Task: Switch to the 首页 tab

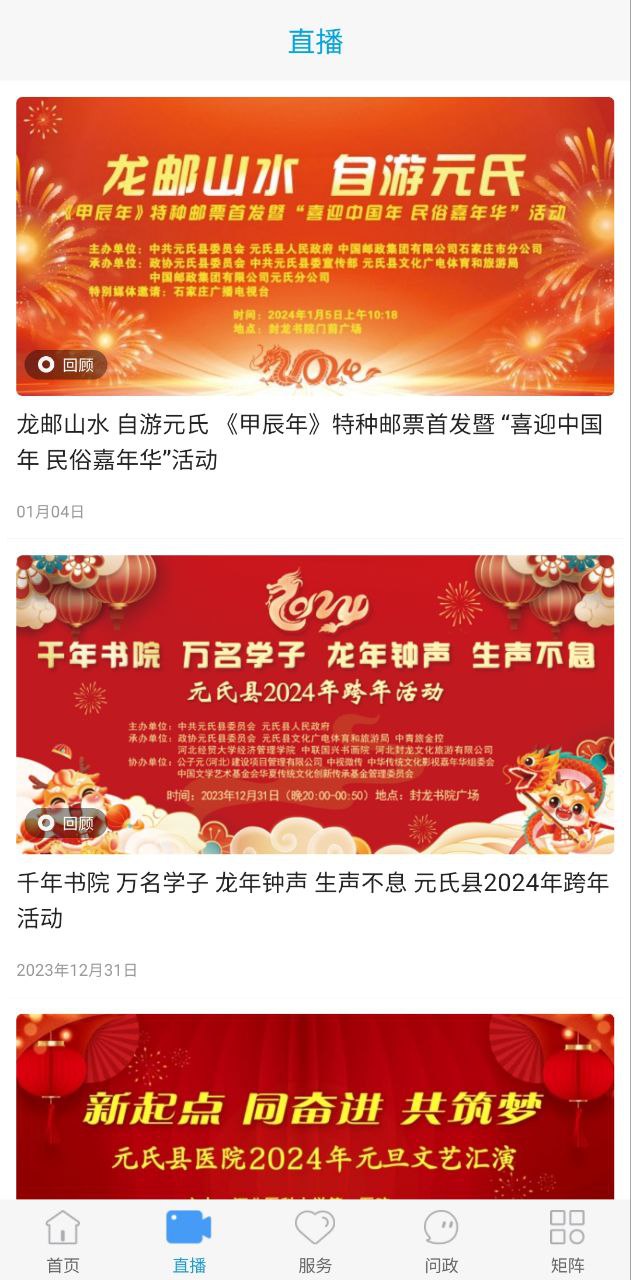Action: pyautogui.click(x=63, y=1240)
